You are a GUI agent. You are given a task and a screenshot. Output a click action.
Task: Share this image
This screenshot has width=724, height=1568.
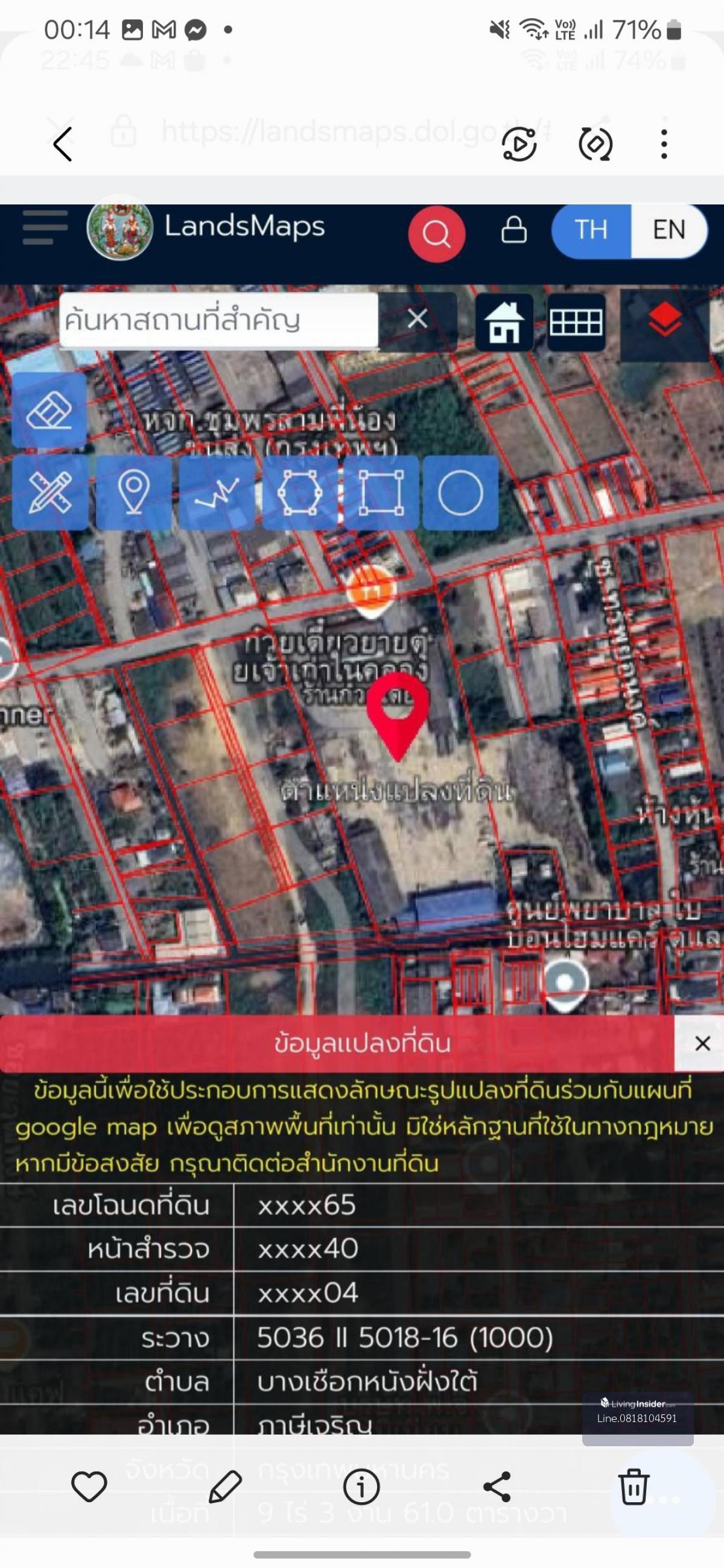pyautogui.click(x=497, y=1487)
